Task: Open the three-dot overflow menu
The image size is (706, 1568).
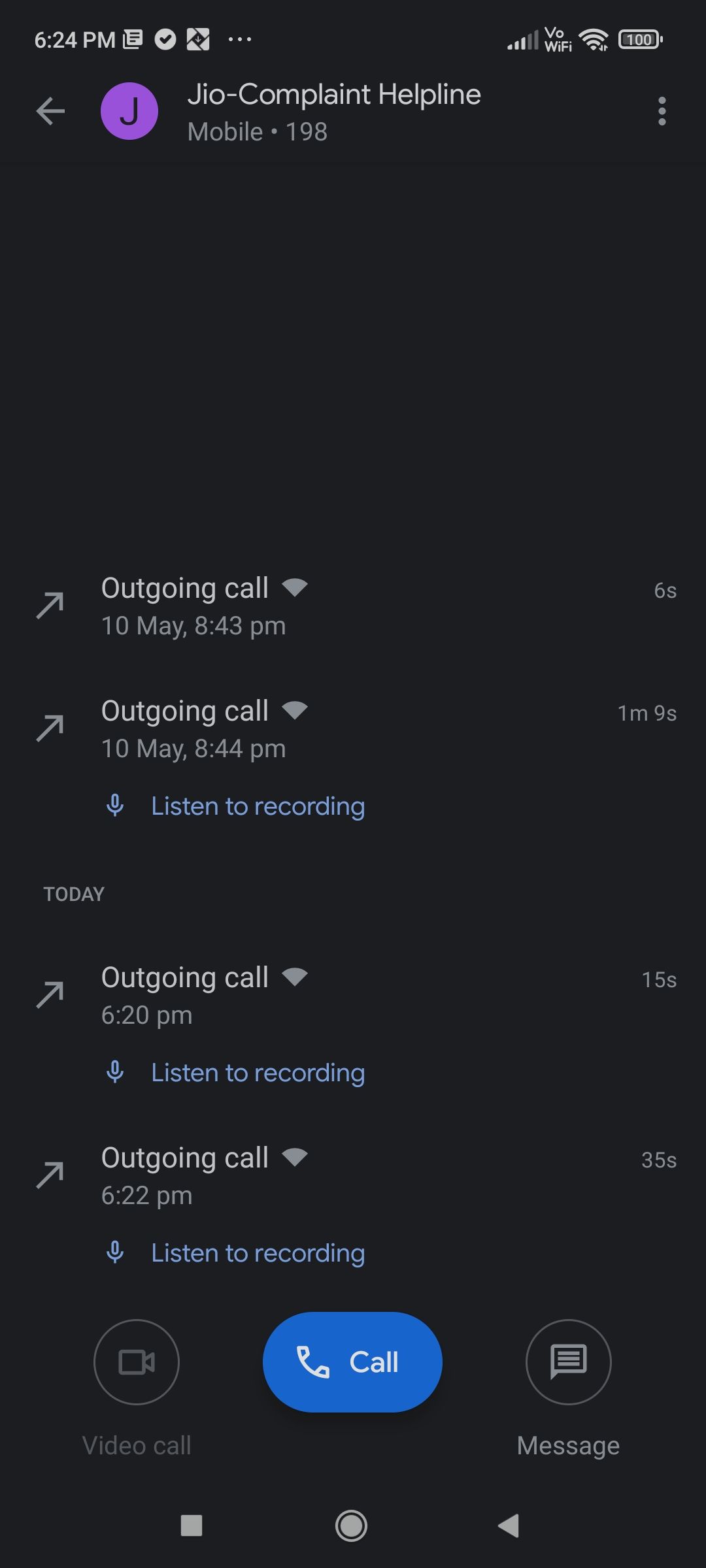Action: (x=662, y=111)
